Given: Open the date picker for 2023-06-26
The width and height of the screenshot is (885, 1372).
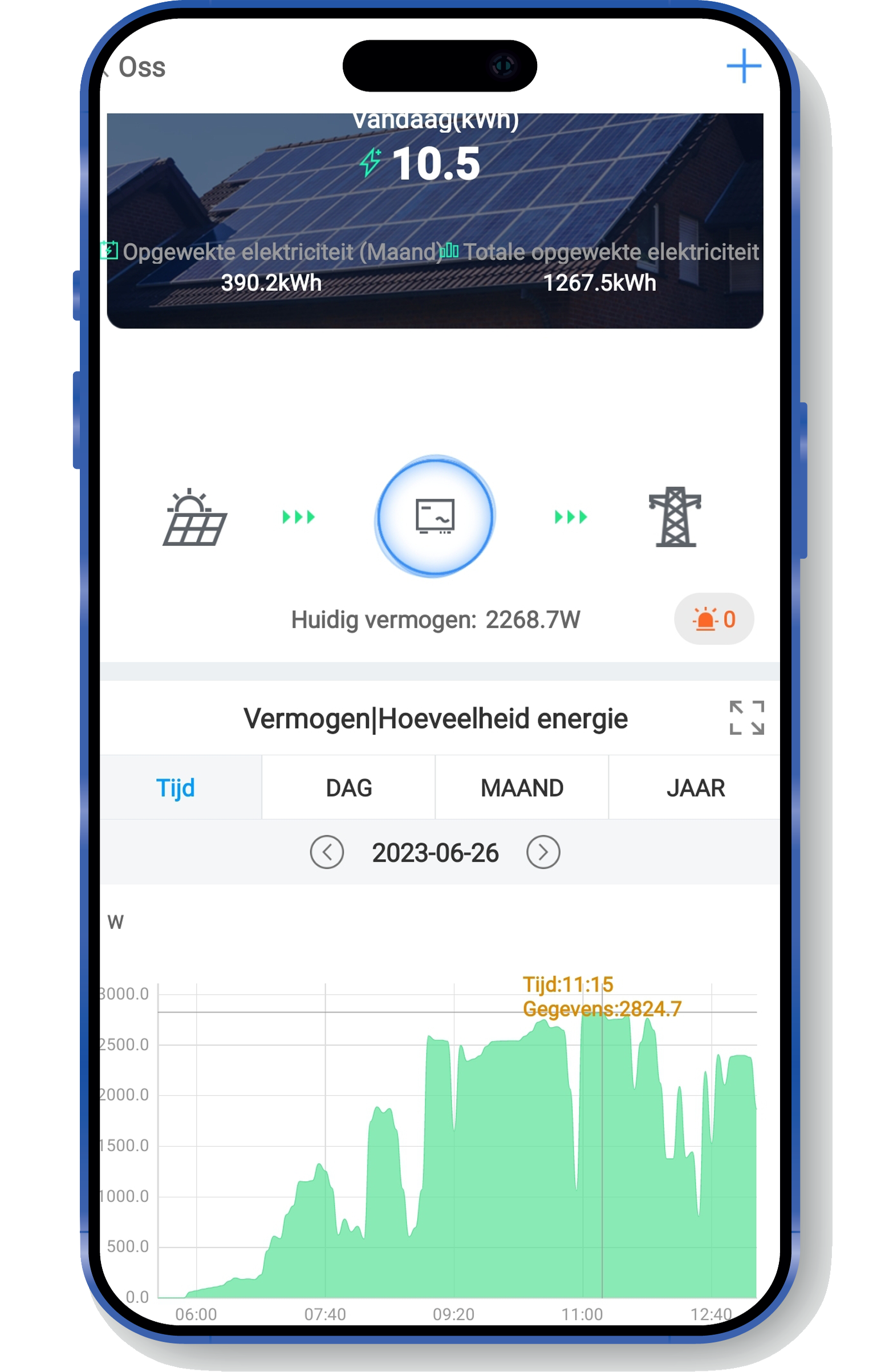Looking at the screenshot, I should coord(435,852).
